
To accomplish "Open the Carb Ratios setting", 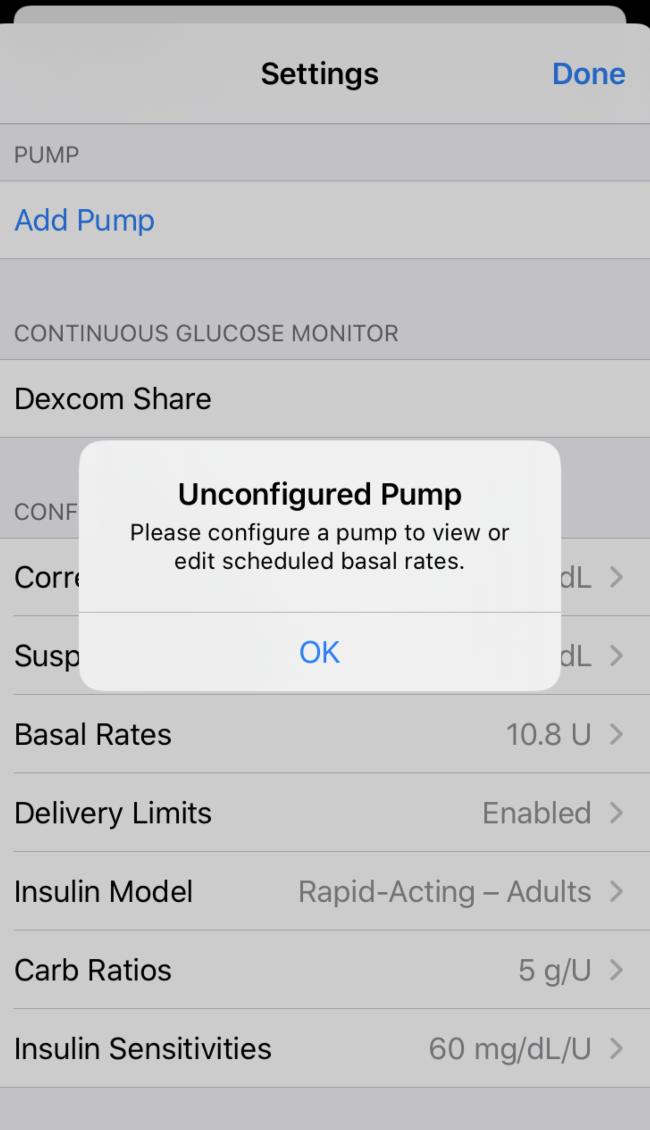I will point(320,970).
